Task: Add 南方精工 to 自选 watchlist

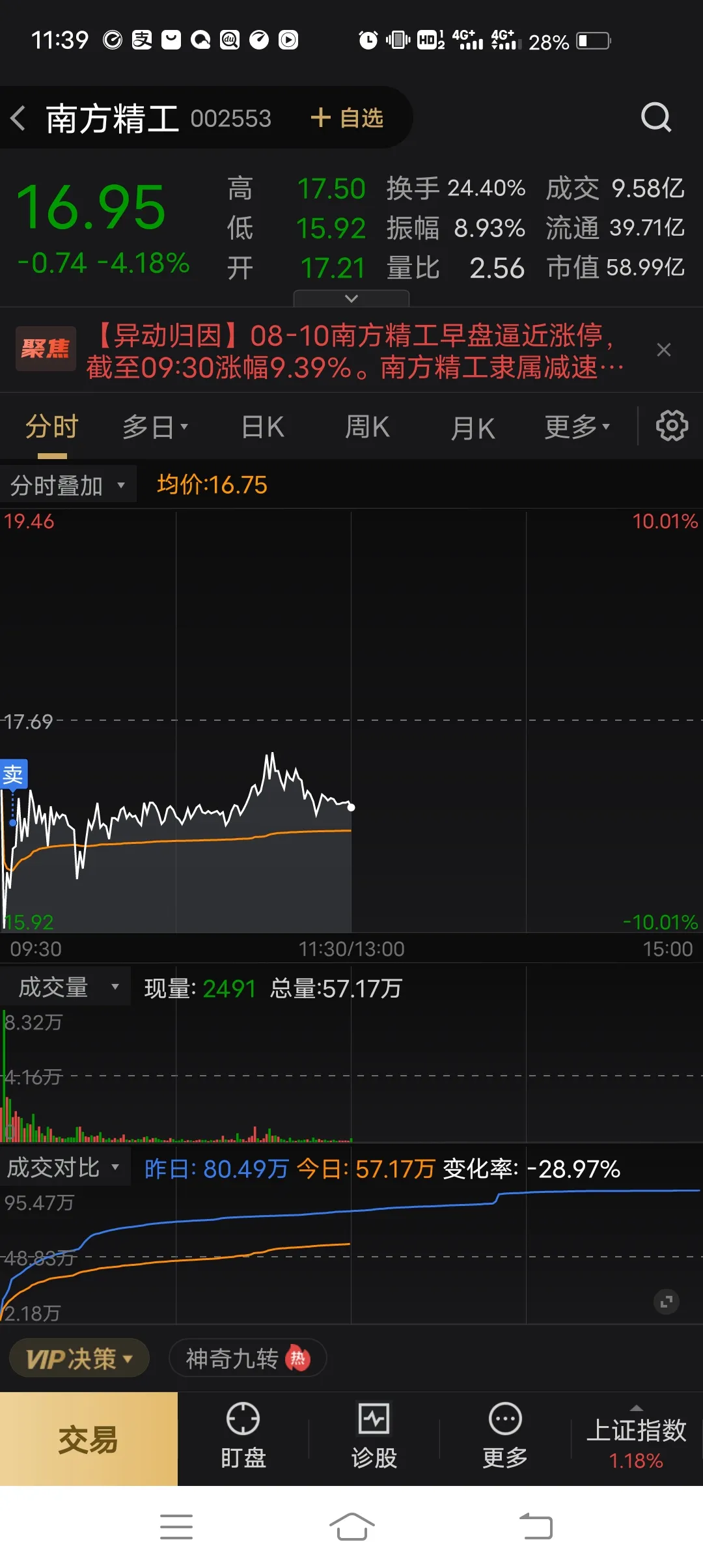Action: [x=347, y=118]
